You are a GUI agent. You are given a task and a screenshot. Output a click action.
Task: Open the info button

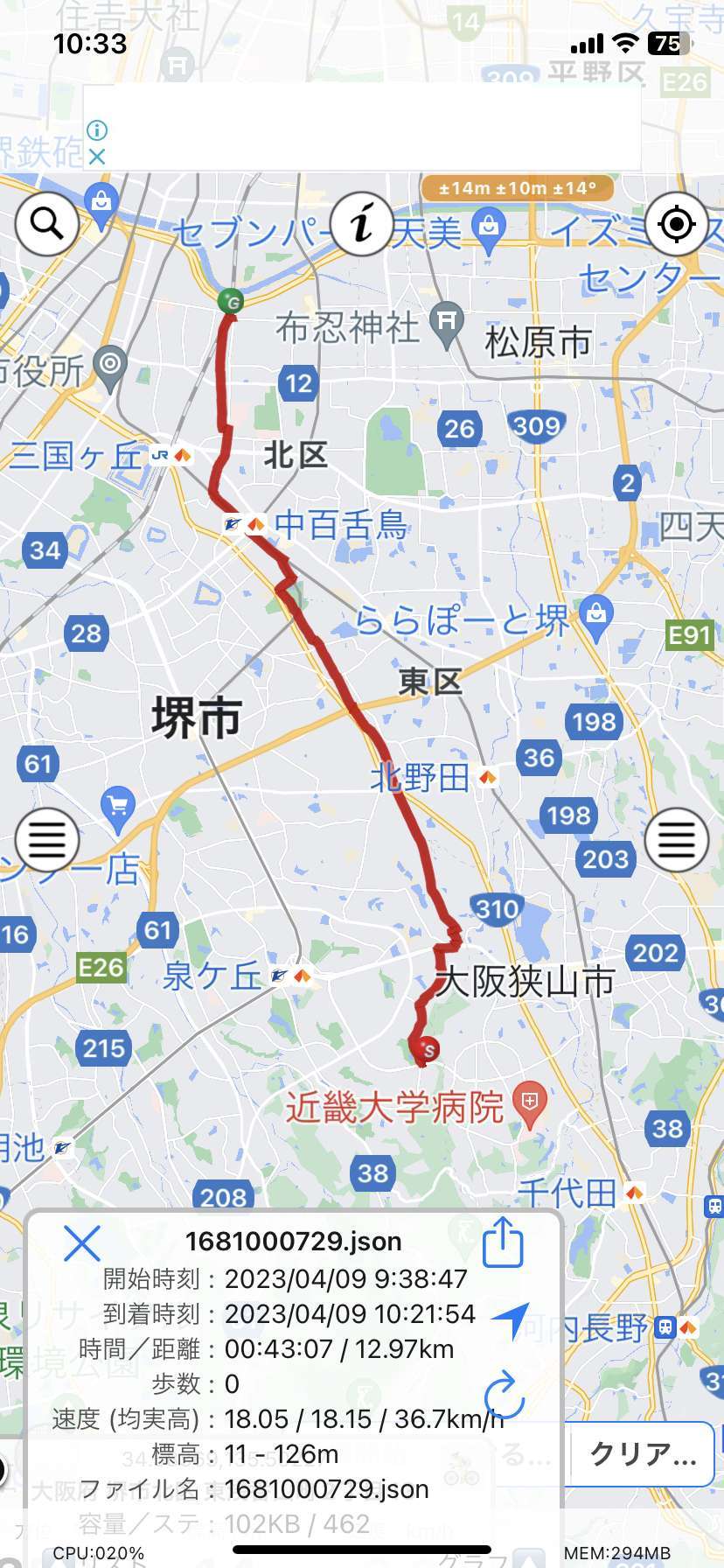click(x=362, y=225)
